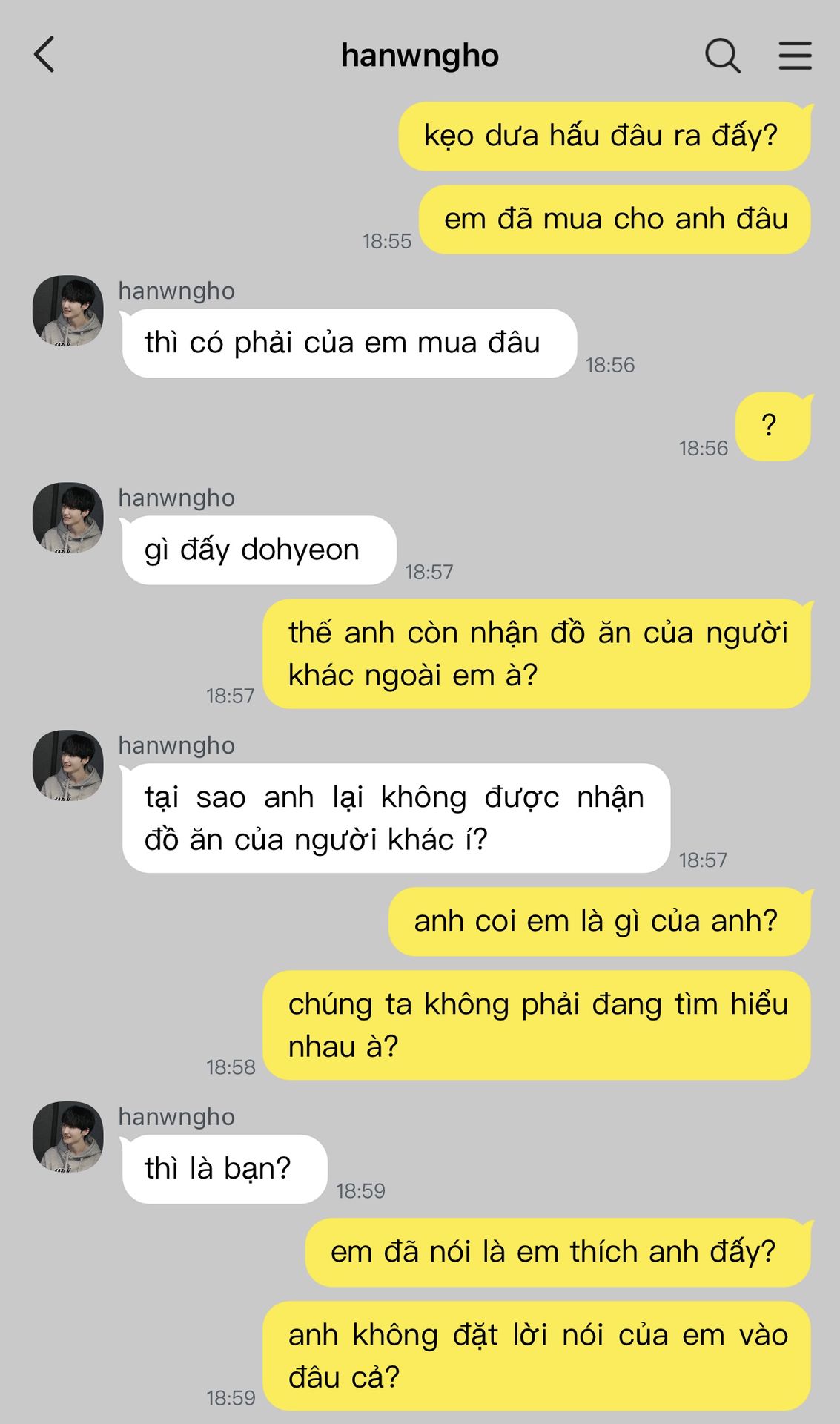View hanwngho's avatar next to "gì đấy dohyeon"
The image size is (840, 1424).
click(68, 518)
